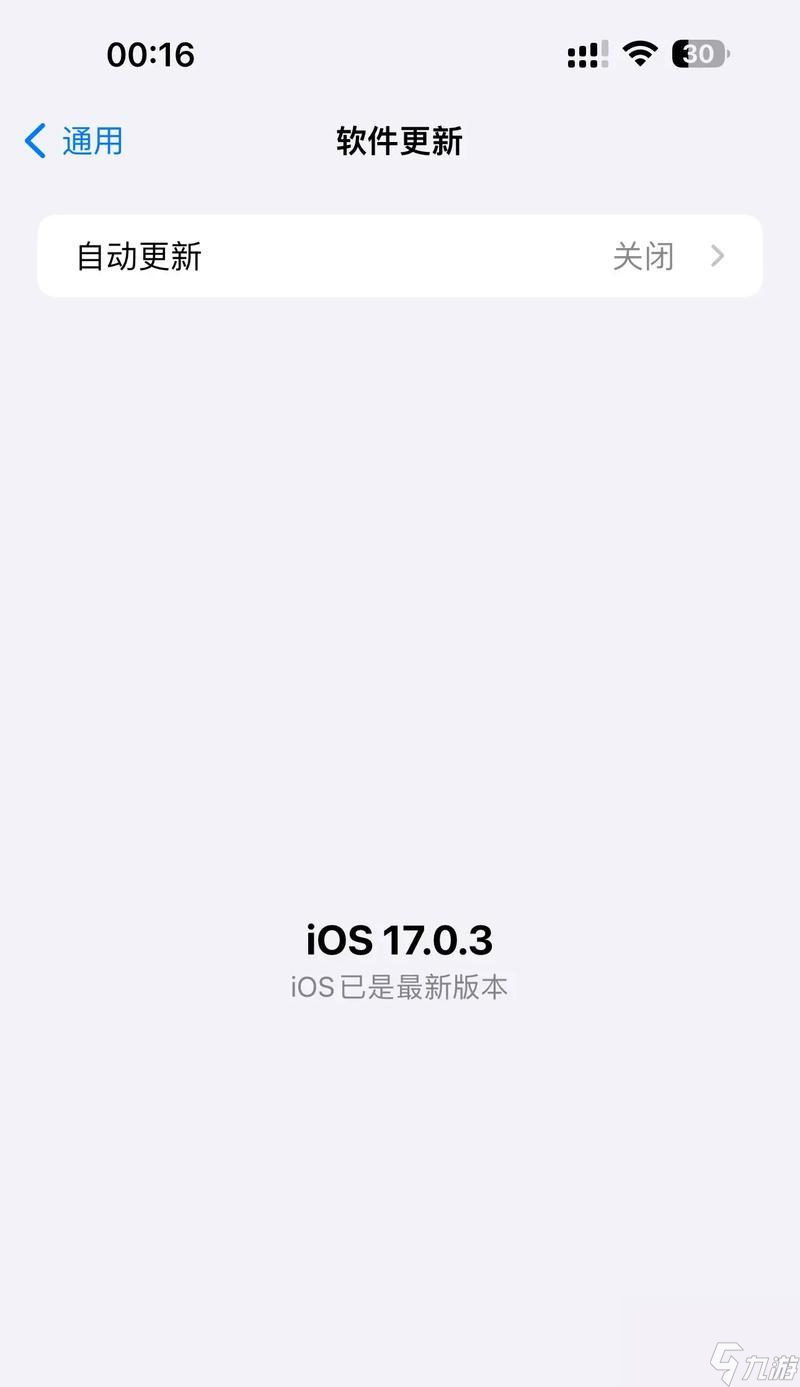Open the 自动更新 settings row
This screenshot has width=800, height=1387.
click(x=400, y=256)
